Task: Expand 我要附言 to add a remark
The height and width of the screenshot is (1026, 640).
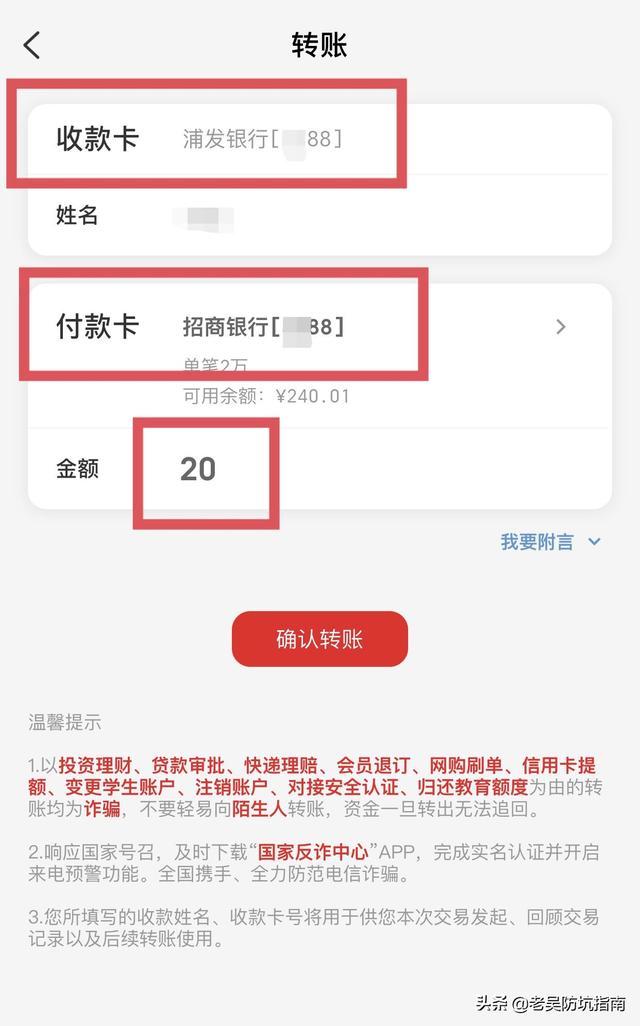Action: tap(550, 542)
